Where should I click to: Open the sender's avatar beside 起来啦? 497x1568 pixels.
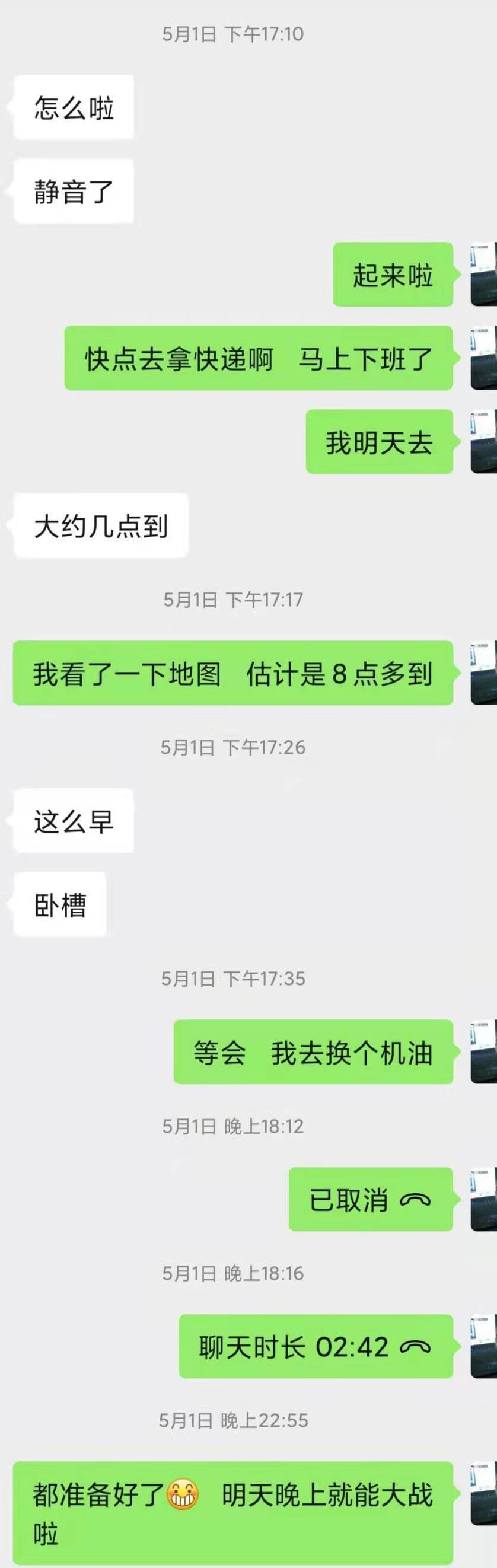[483, 275]
